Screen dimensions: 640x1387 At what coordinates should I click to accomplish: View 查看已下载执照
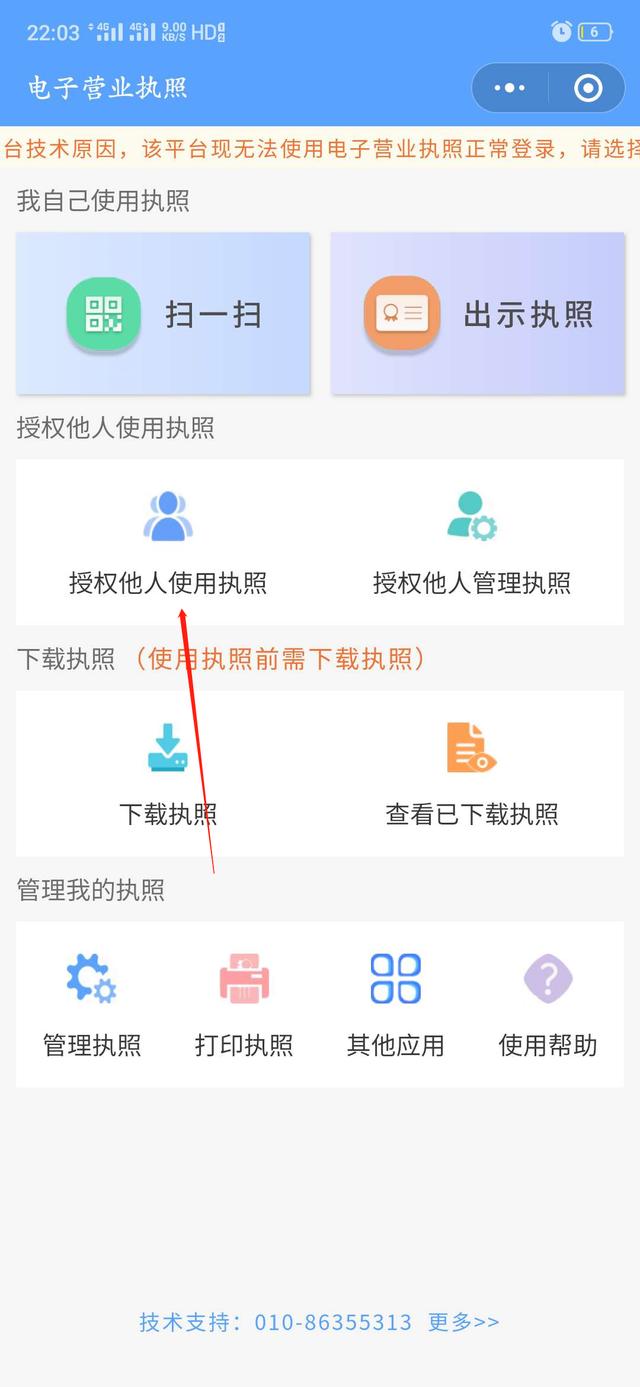pyautogui.click(x=472, y=773)
